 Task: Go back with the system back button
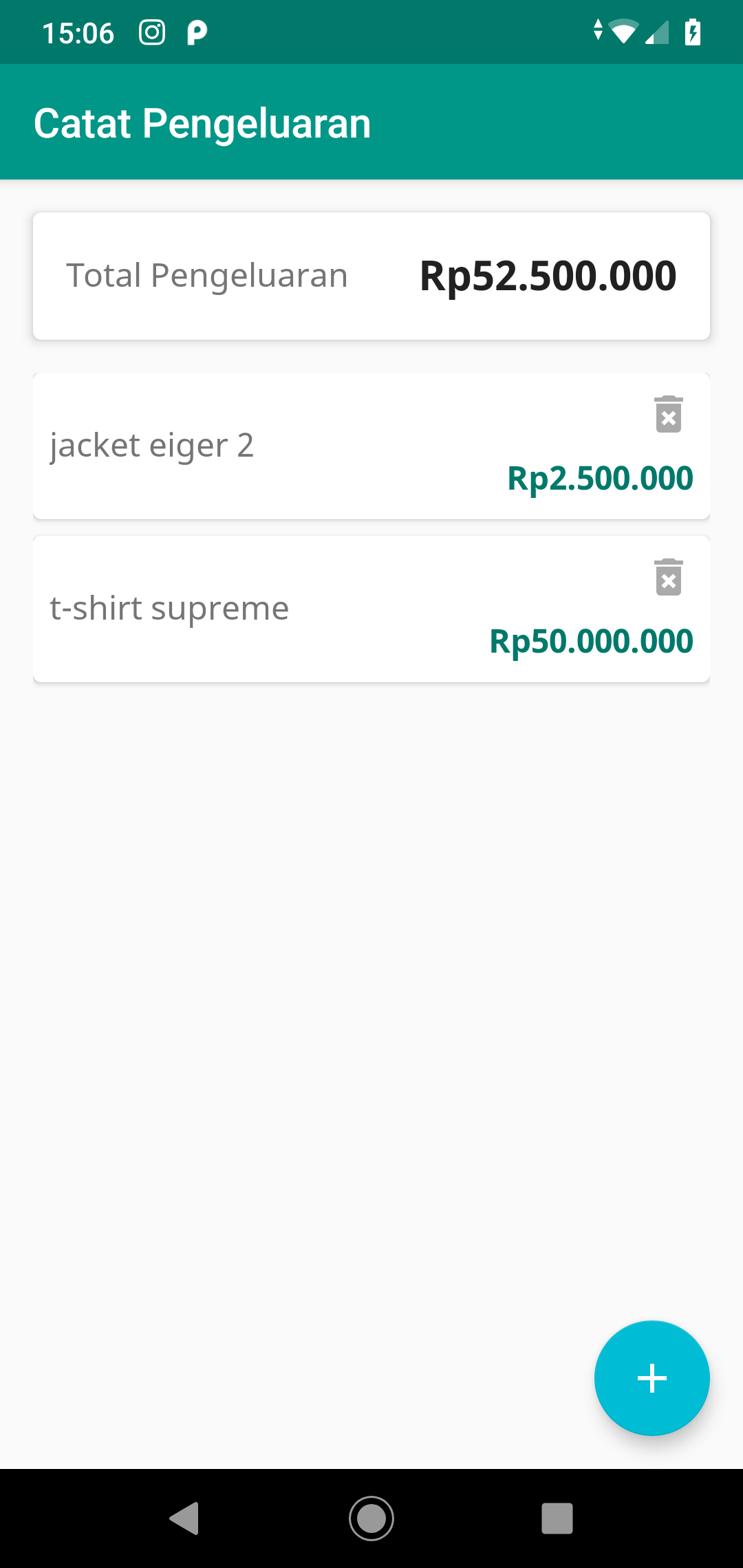click(x=184, y=1518)
